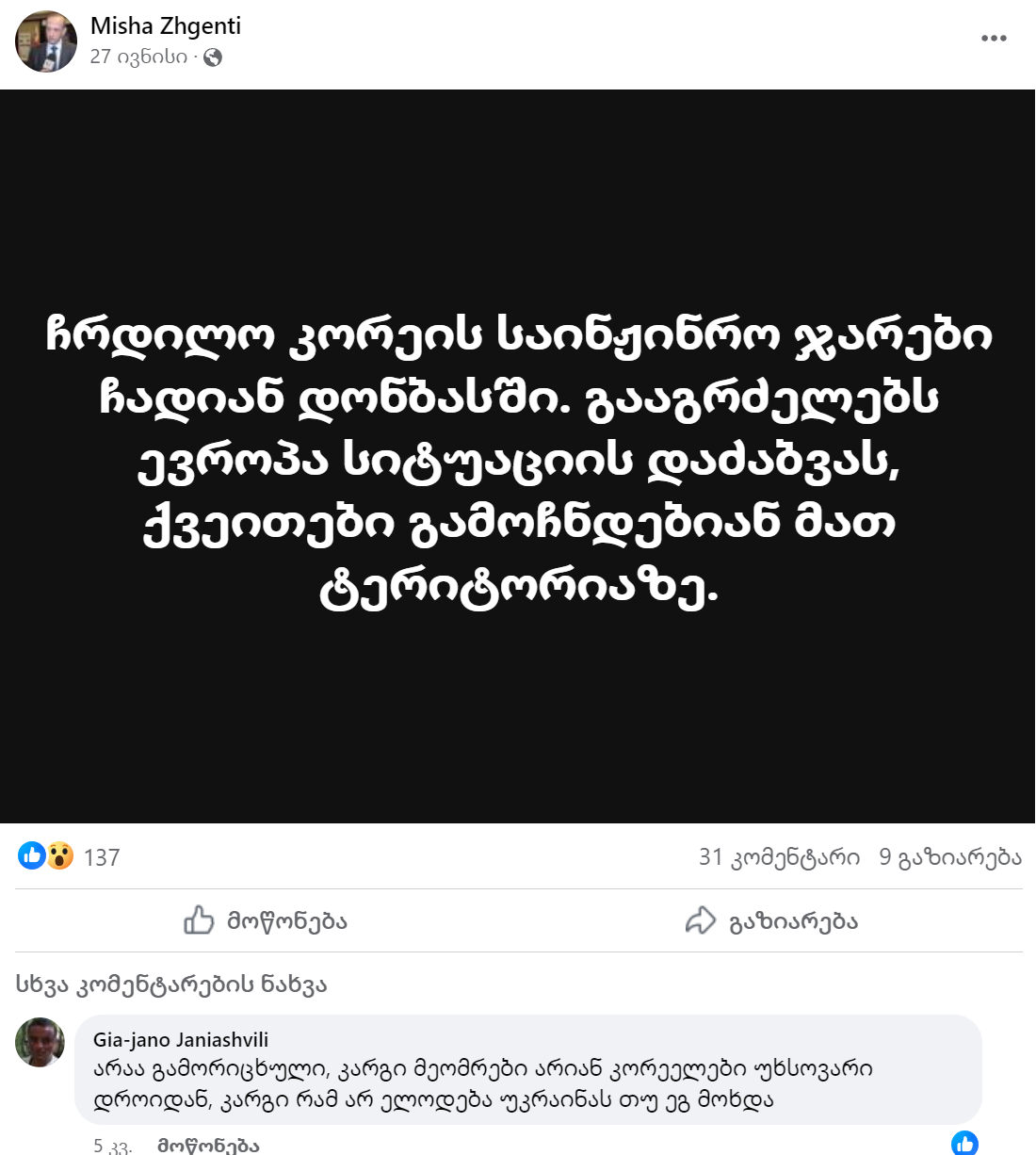Image resolution: width=1036 pixels, height=1155 pixels.
Task: Expand სხვა კომენტარების ნახვა to see more comments
Action: tap(171, 985)
